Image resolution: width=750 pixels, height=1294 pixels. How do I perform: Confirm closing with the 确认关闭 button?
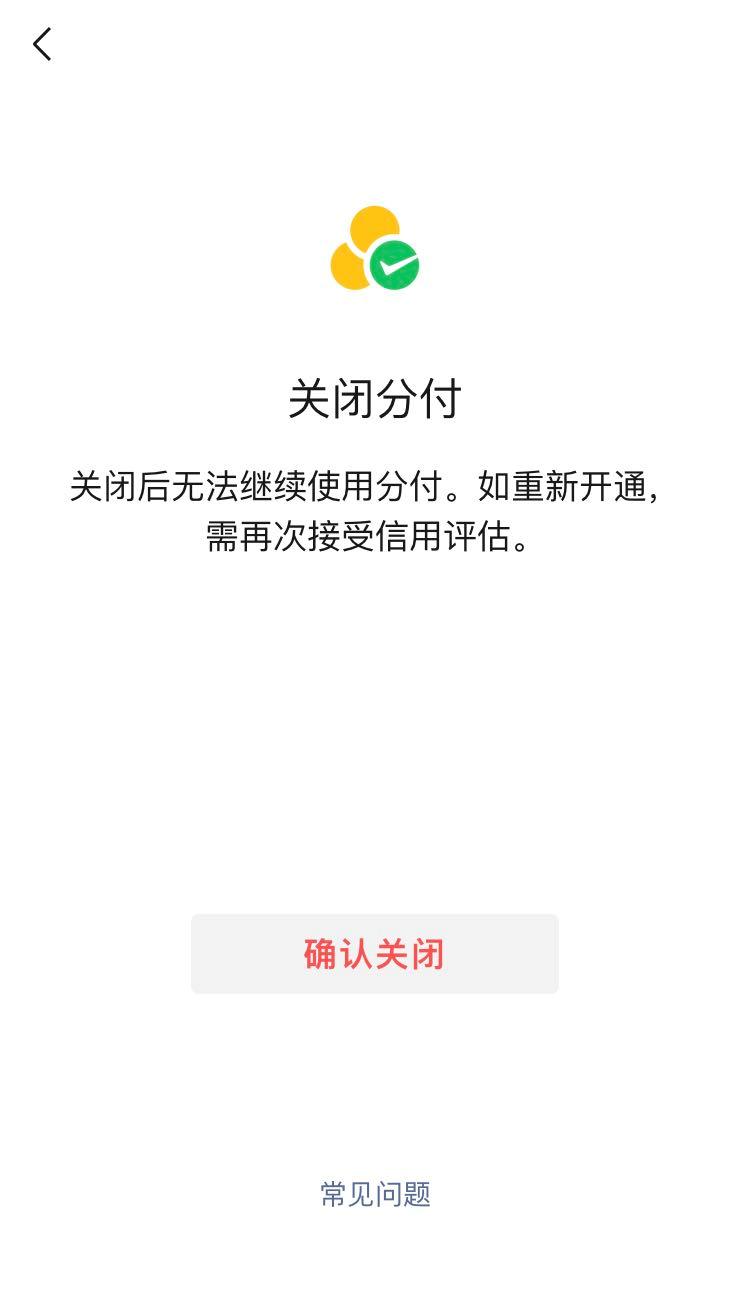click(x=374, y=953)
